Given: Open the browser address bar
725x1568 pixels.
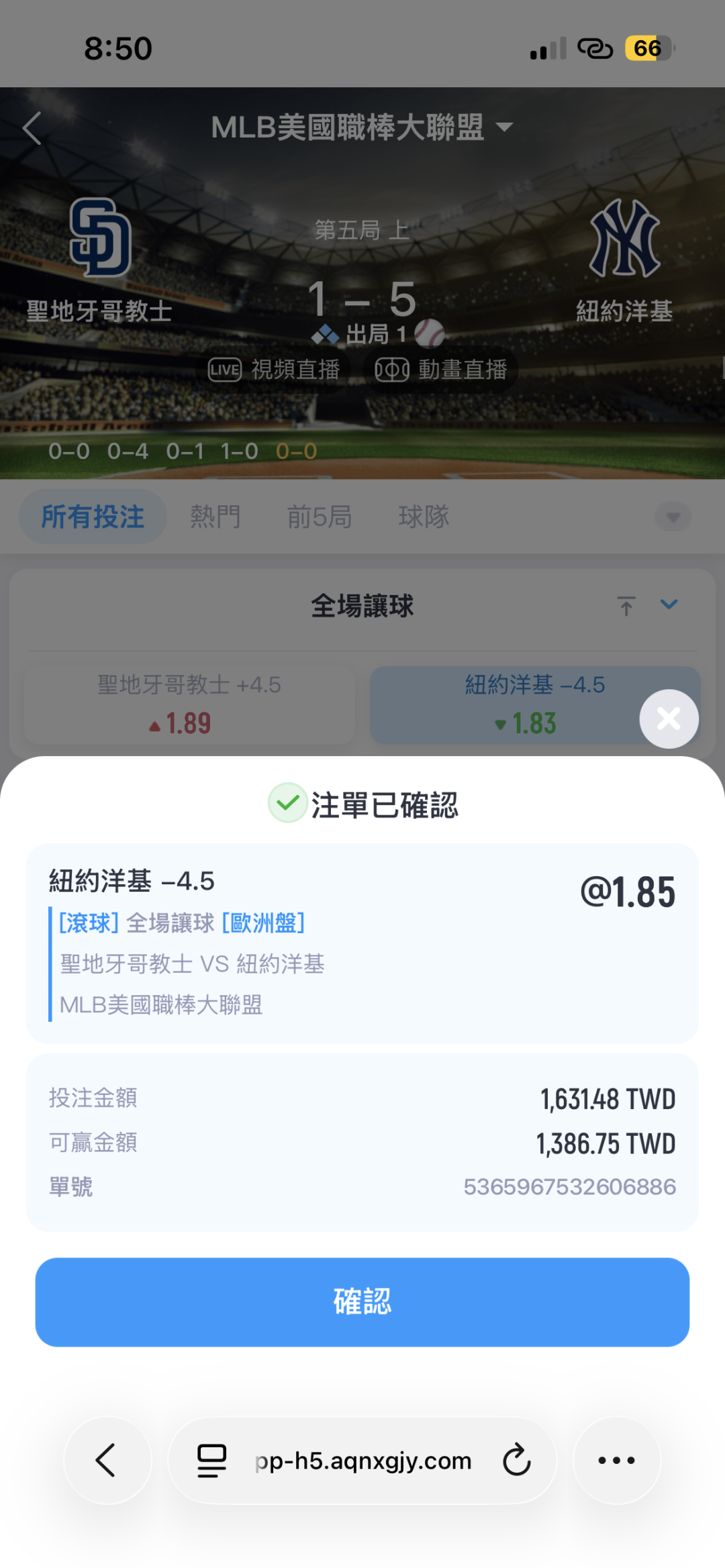Looking at the screenshot, I should (362, 1460).
